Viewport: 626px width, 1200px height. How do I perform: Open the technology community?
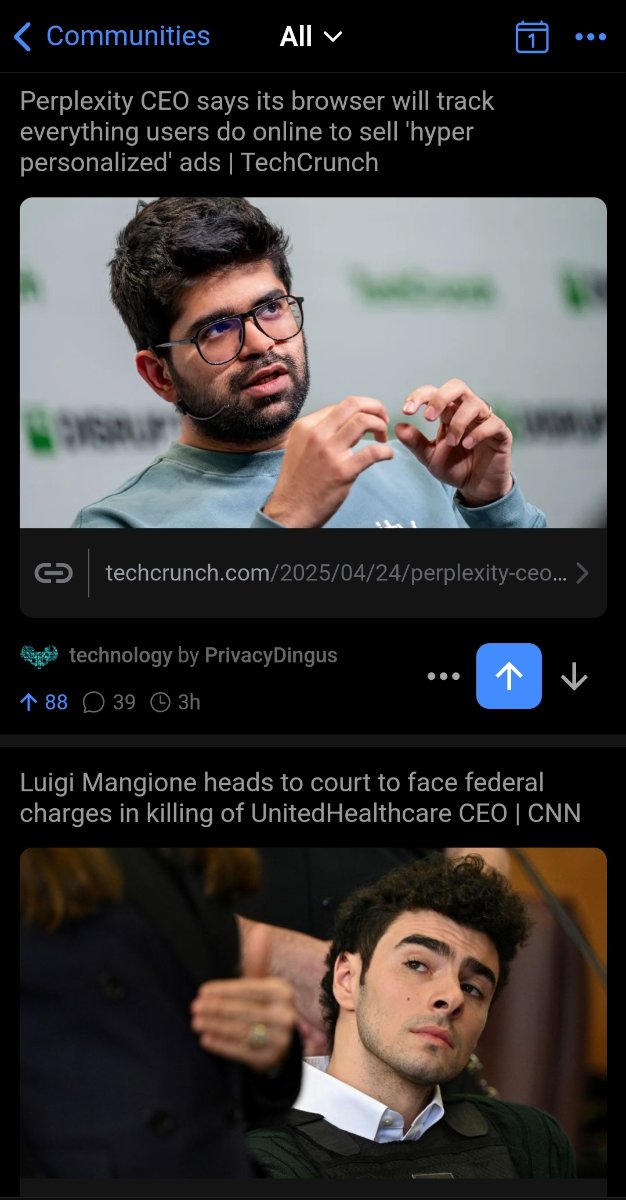(x=120, y=656)
